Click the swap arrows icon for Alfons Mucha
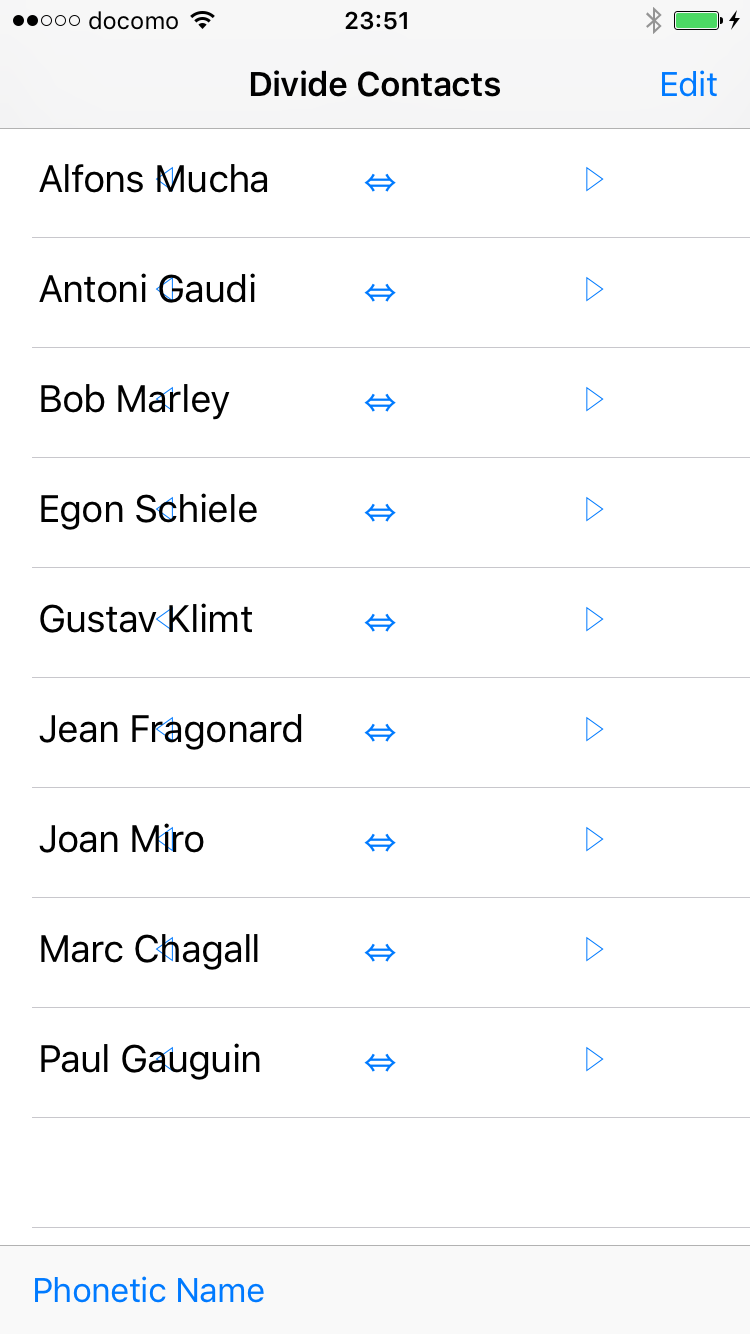Viewport: 750px width, 1334px height. tap(379, 182)
